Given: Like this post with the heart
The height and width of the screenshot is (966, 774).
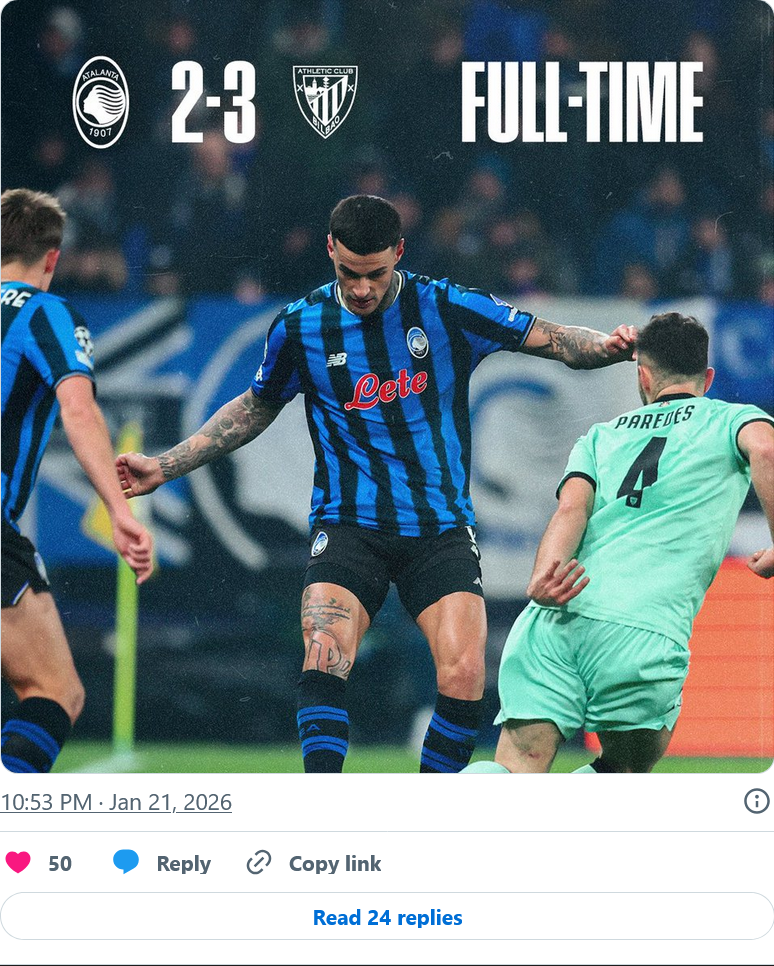Looking at the screenshot, I should (x=19, y=863).
